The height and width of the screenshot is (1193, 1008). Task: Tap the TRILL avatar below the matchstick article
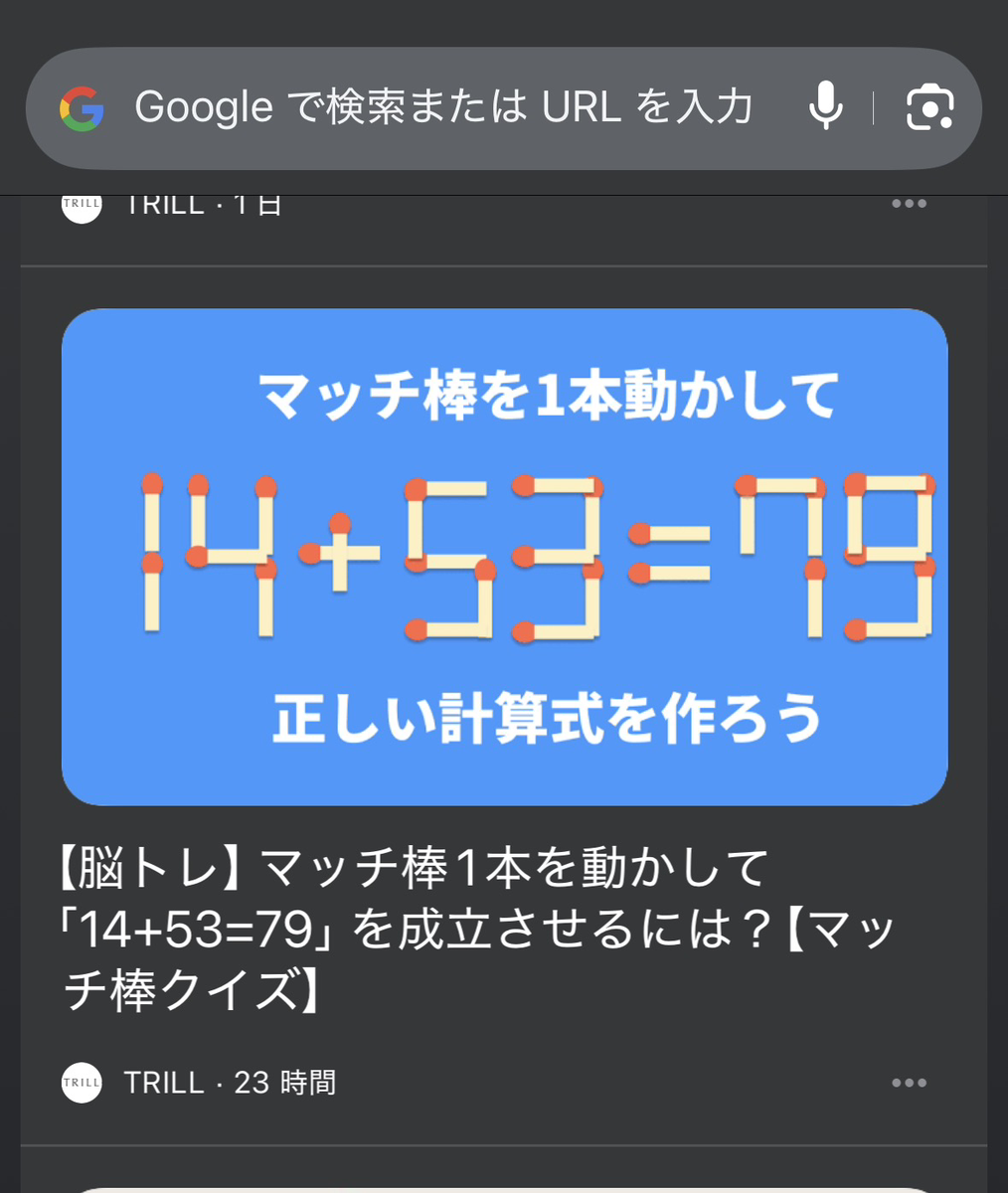83,1083
